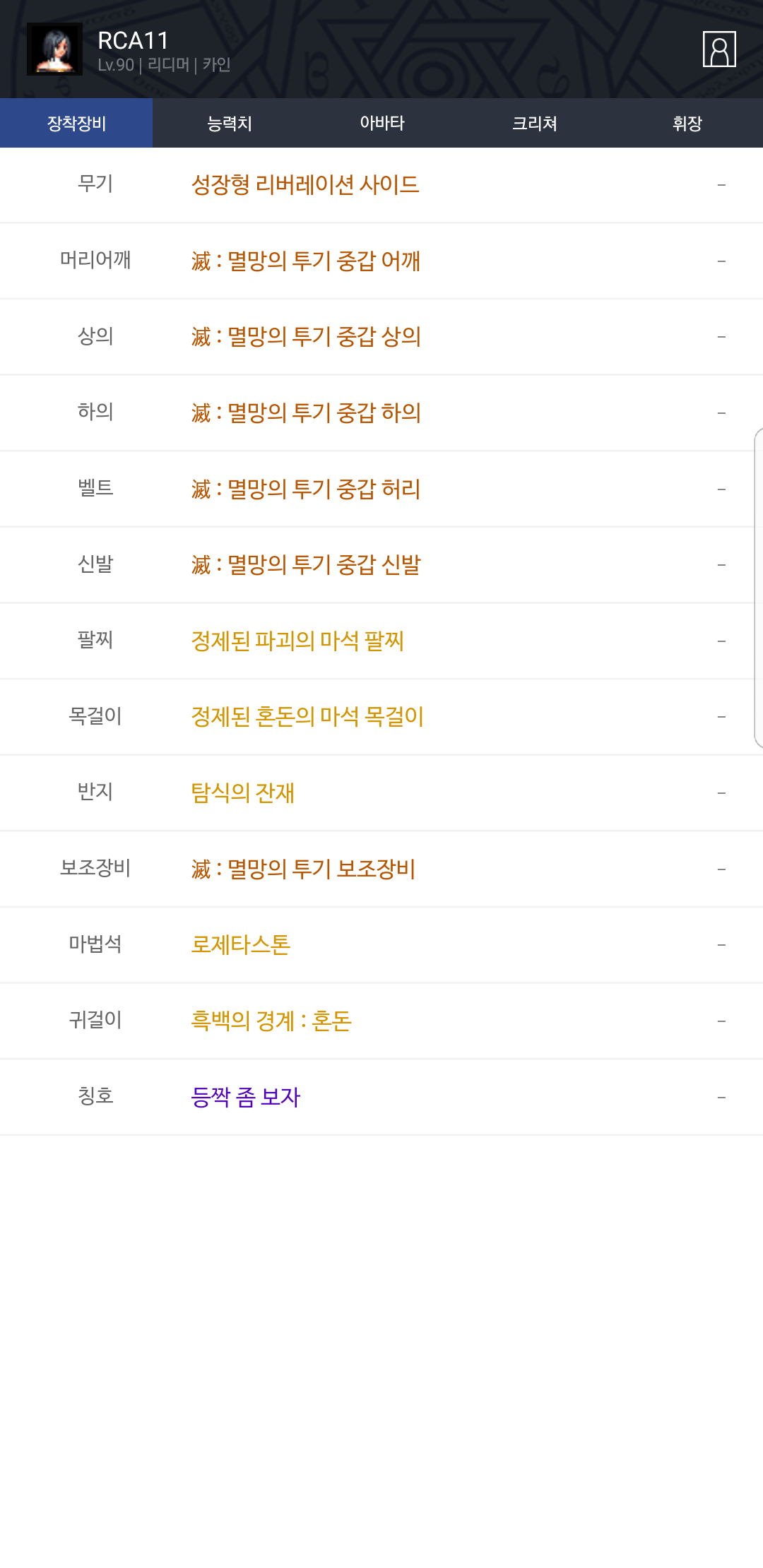763x1568 pixels.
Task: Switch to the 아바타 tab
Action: (x=381, y=123)
